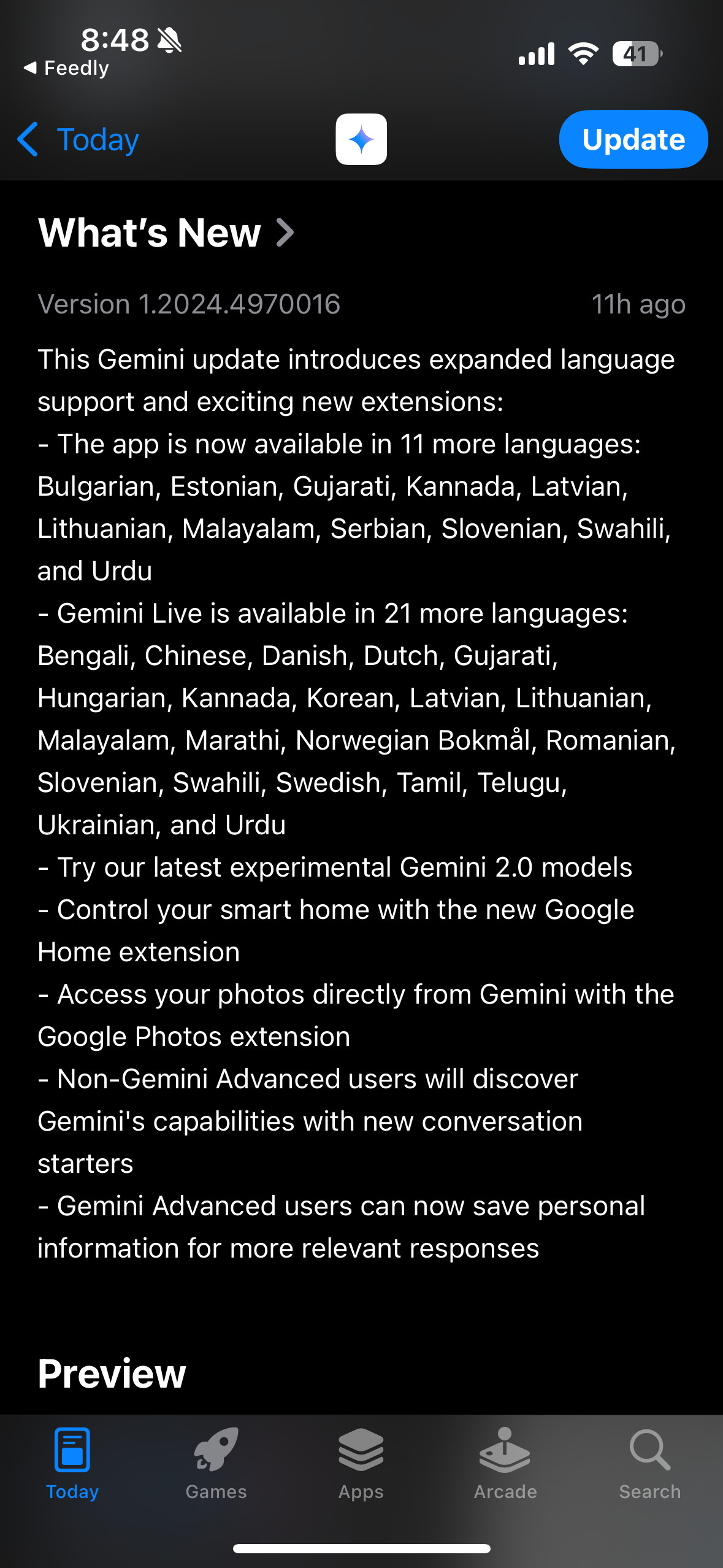Switch to the Games tab
723x1568 pixels.
[216, 1462]
